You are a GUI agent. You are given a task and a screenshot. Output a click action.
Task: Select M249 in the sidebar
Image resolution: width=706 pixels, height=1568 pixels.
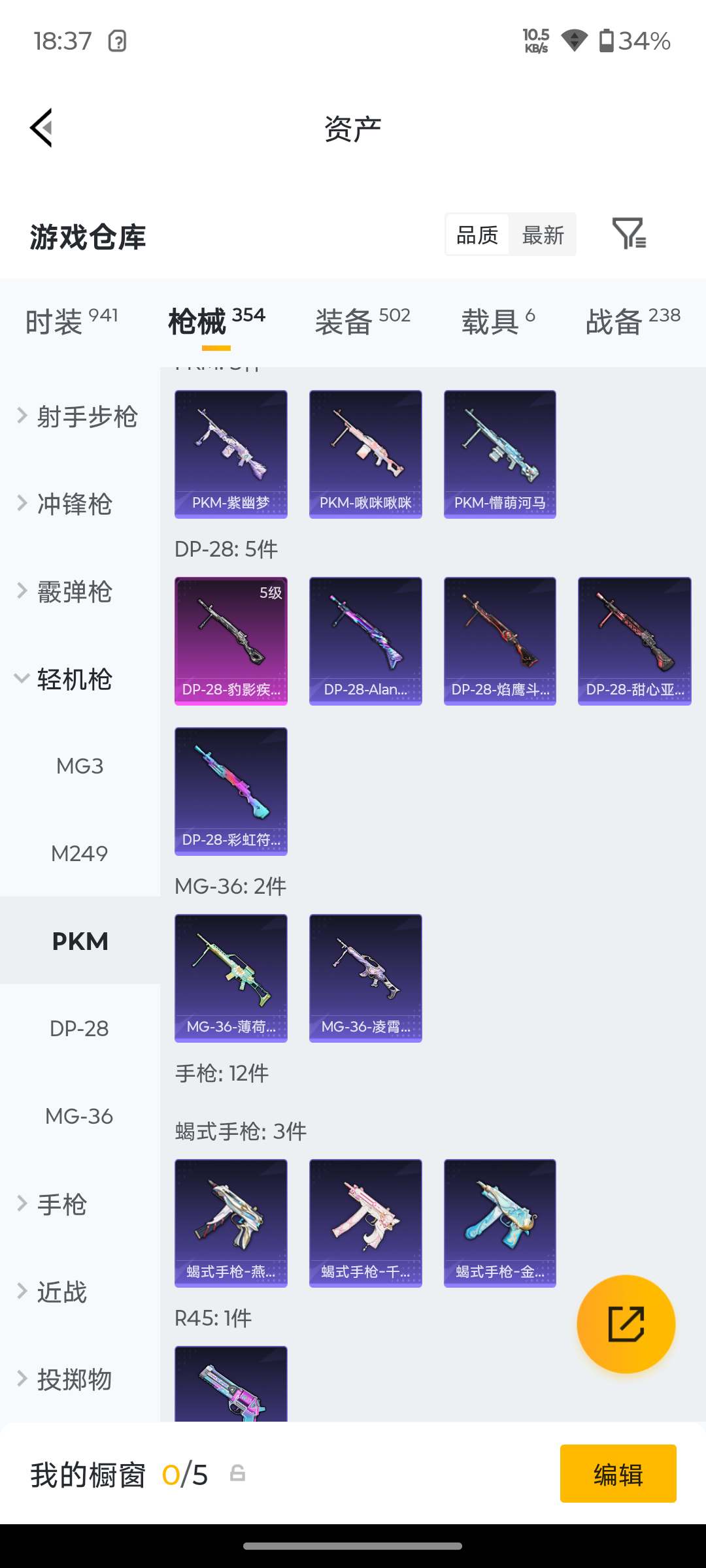(x=80, y=853)
